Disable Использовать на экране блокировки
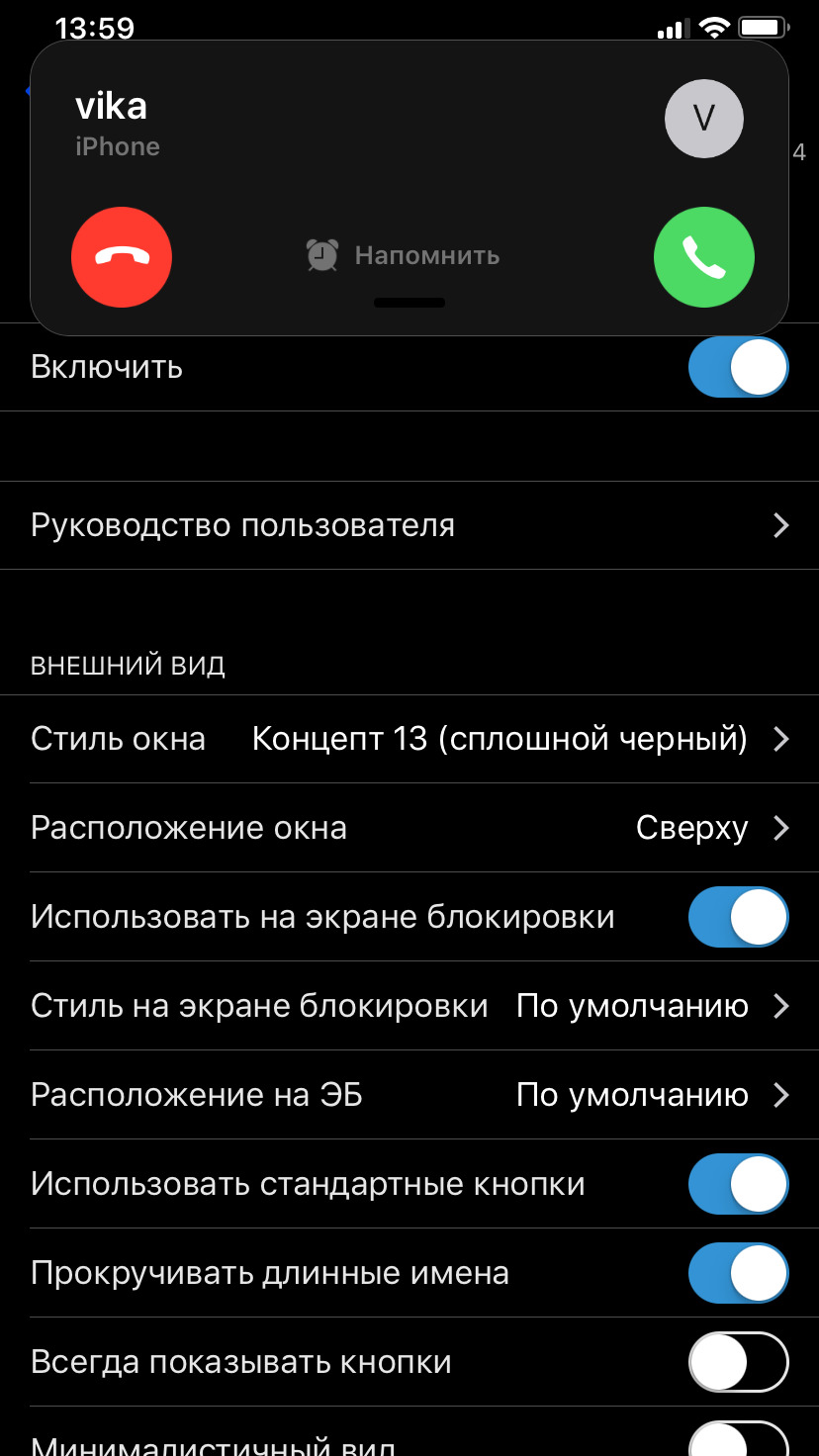The width and height of the screenshot is (819, 1456). point(739,917)
